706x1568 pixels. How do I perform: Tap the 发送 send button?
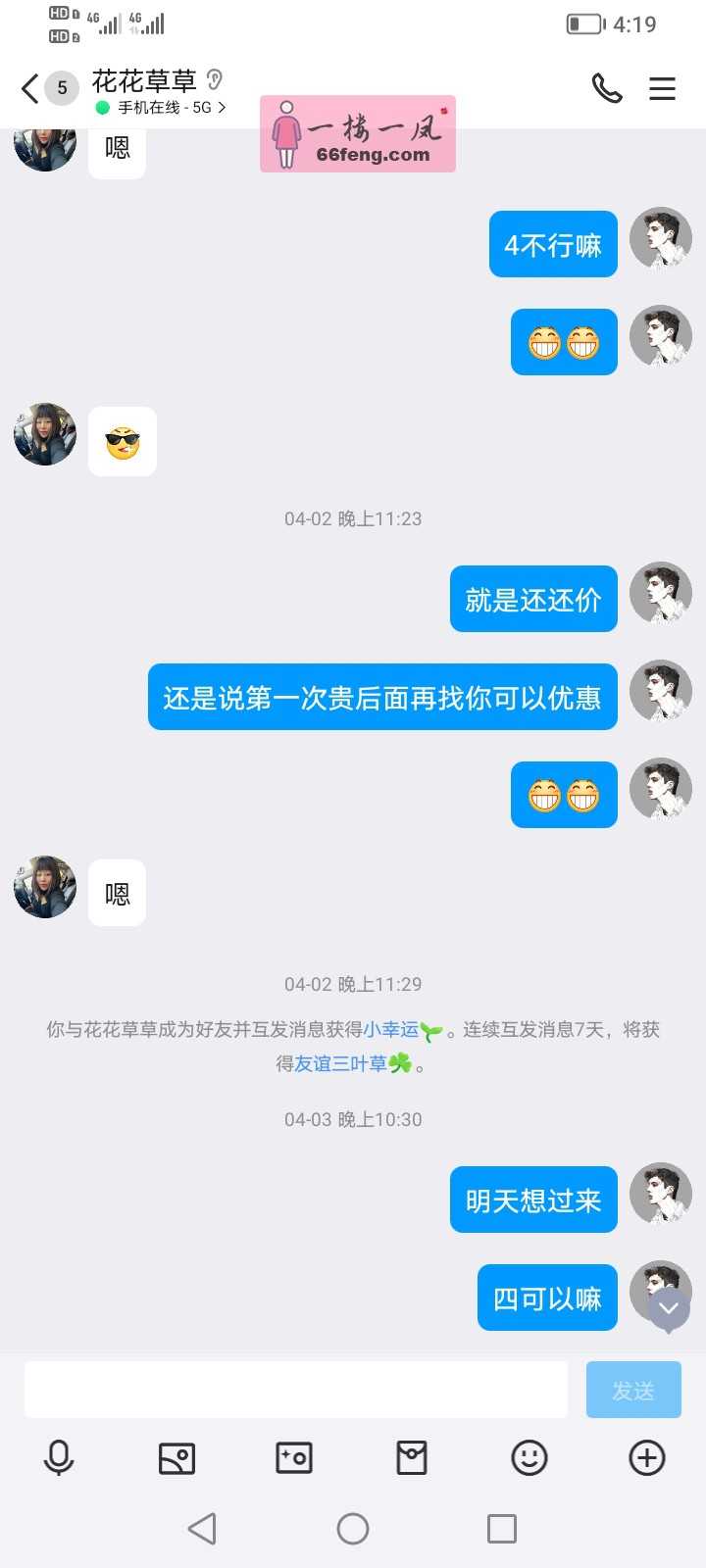[x=633, y=1390]
